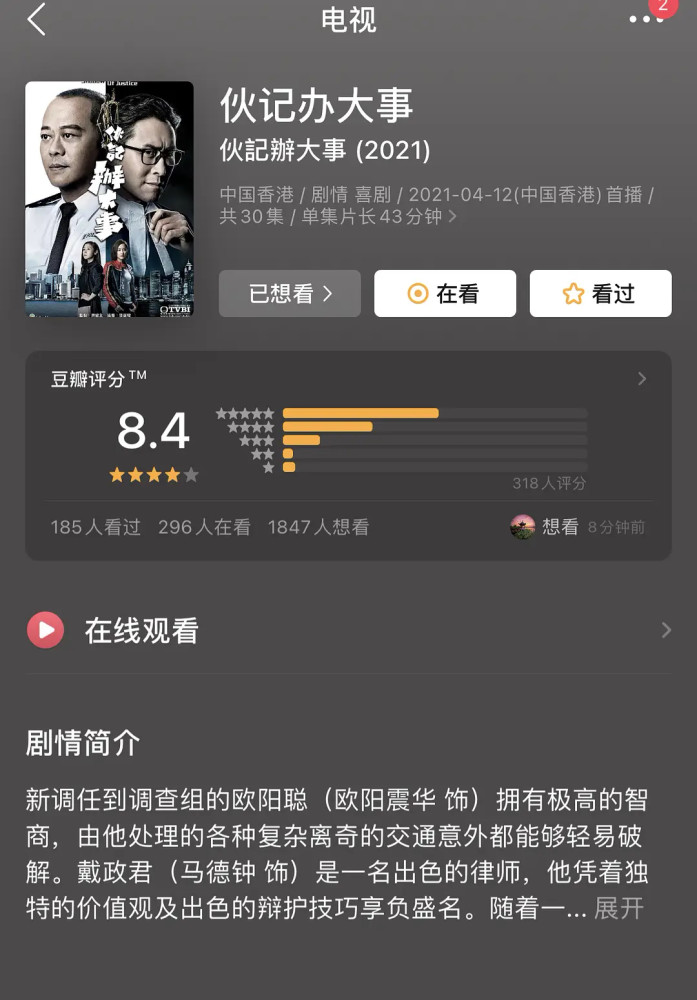Expand the plot summary with 展开
This screenshot has width=697, height=1000.
coord(619,909)
